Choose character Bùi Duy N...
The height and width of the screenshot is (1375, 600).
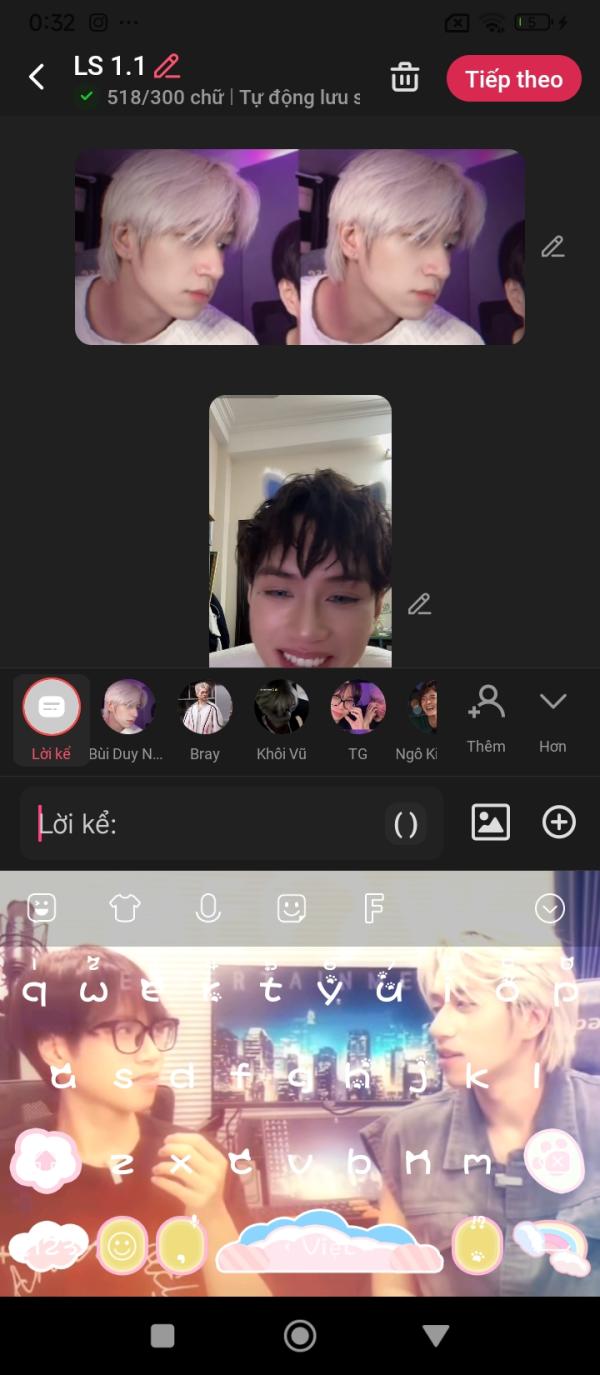(126, 720)
